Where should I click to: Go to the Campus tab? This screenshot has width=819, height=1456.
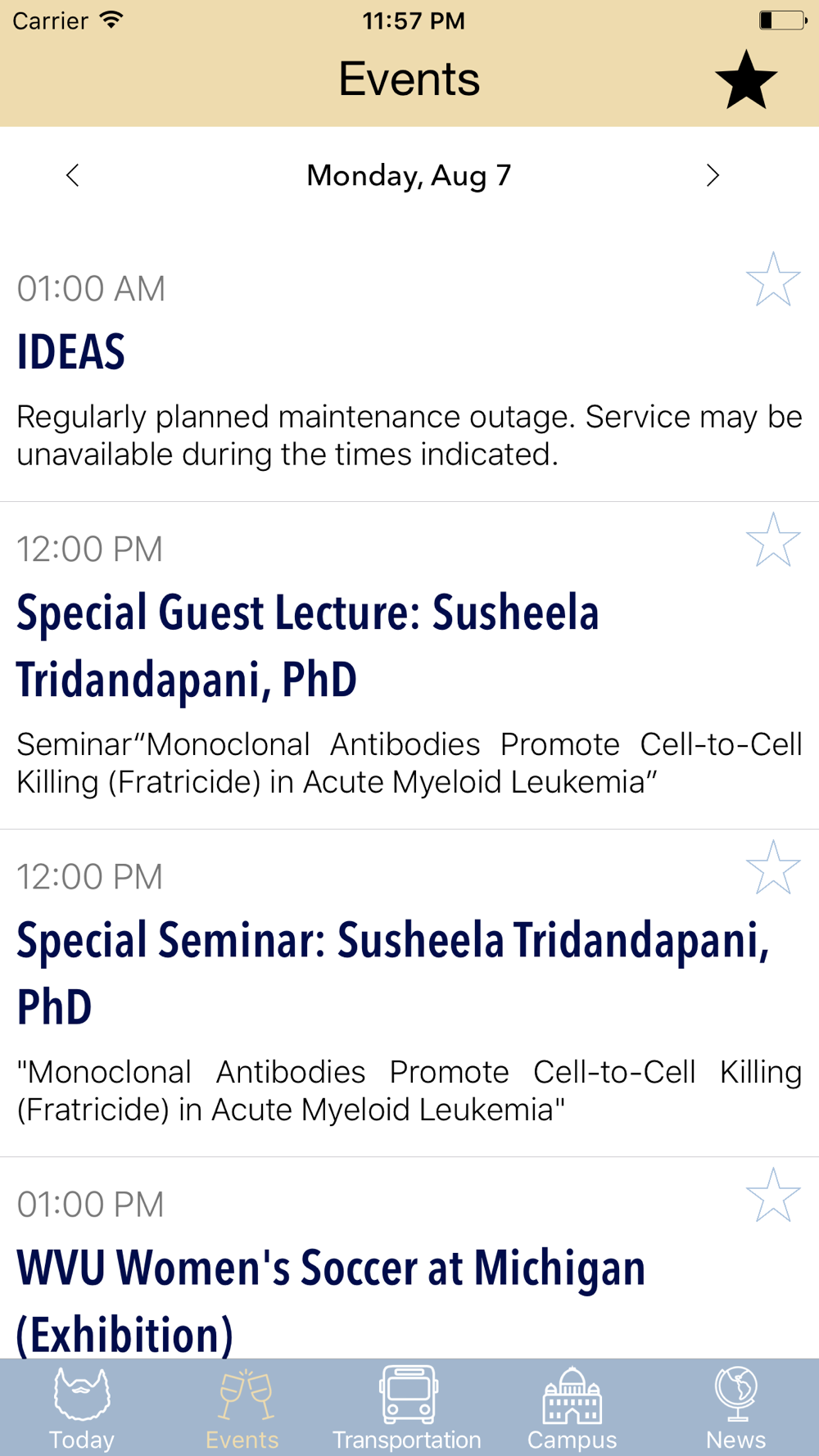pyautogui.click(x=572, y=1409)
